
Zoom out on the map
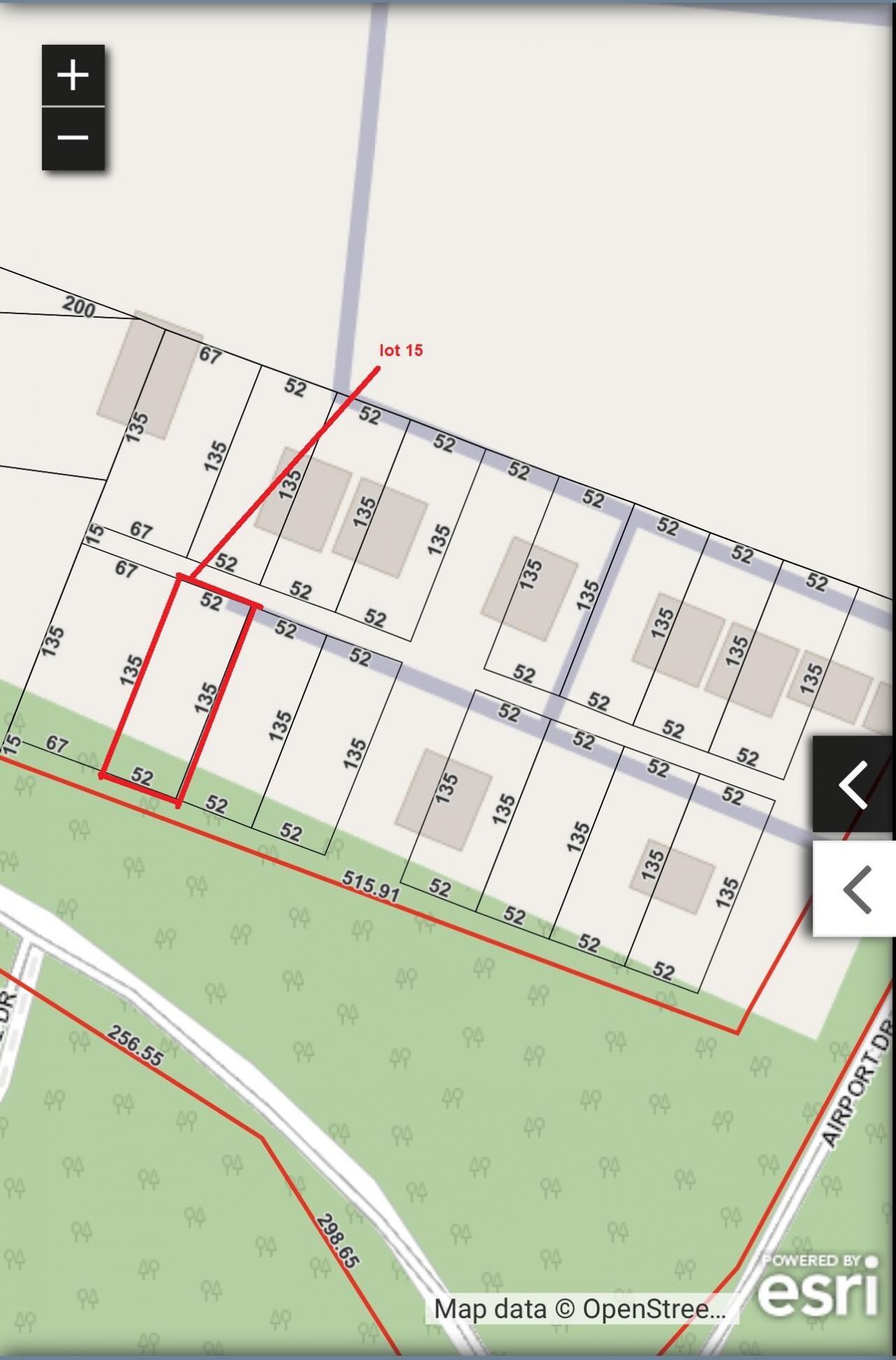tap(73, 138)
